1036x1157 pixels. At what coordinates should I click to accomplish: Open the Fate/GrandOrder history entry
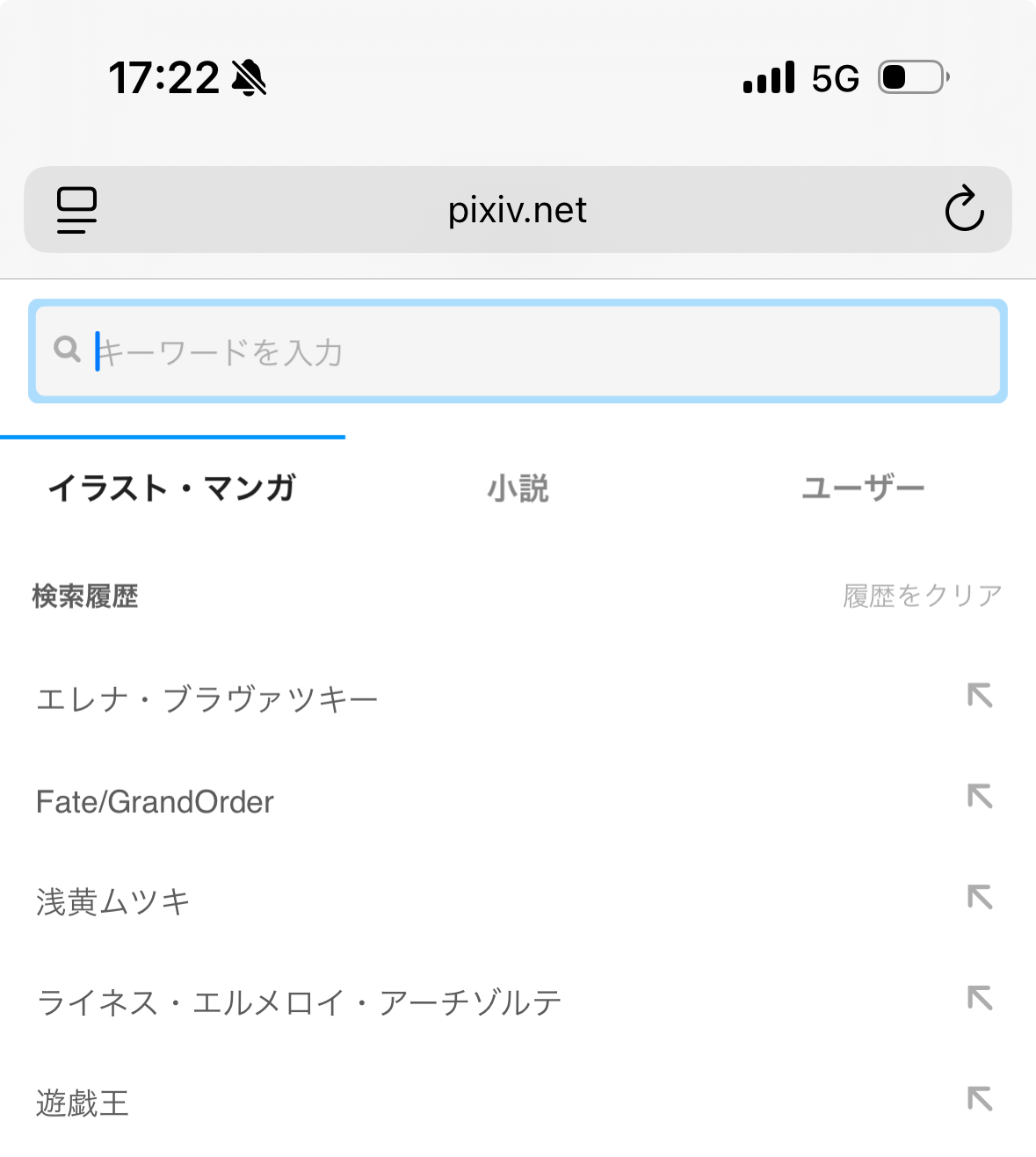pos(155,801)
